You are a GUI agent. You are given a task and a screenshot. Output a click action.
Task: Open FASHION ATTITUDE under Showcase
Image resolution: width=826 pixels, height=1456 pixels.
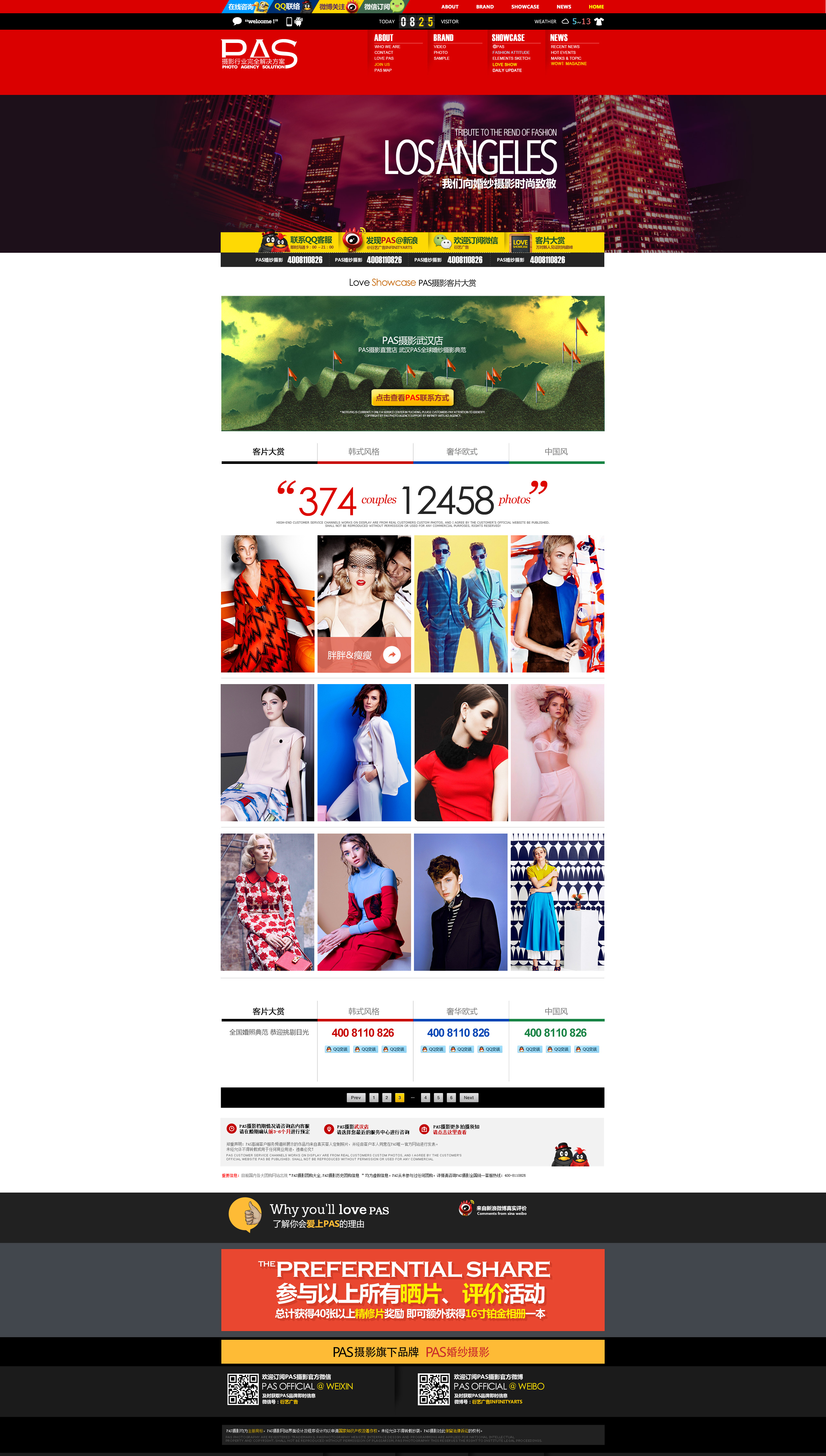(x=510, y=52)
